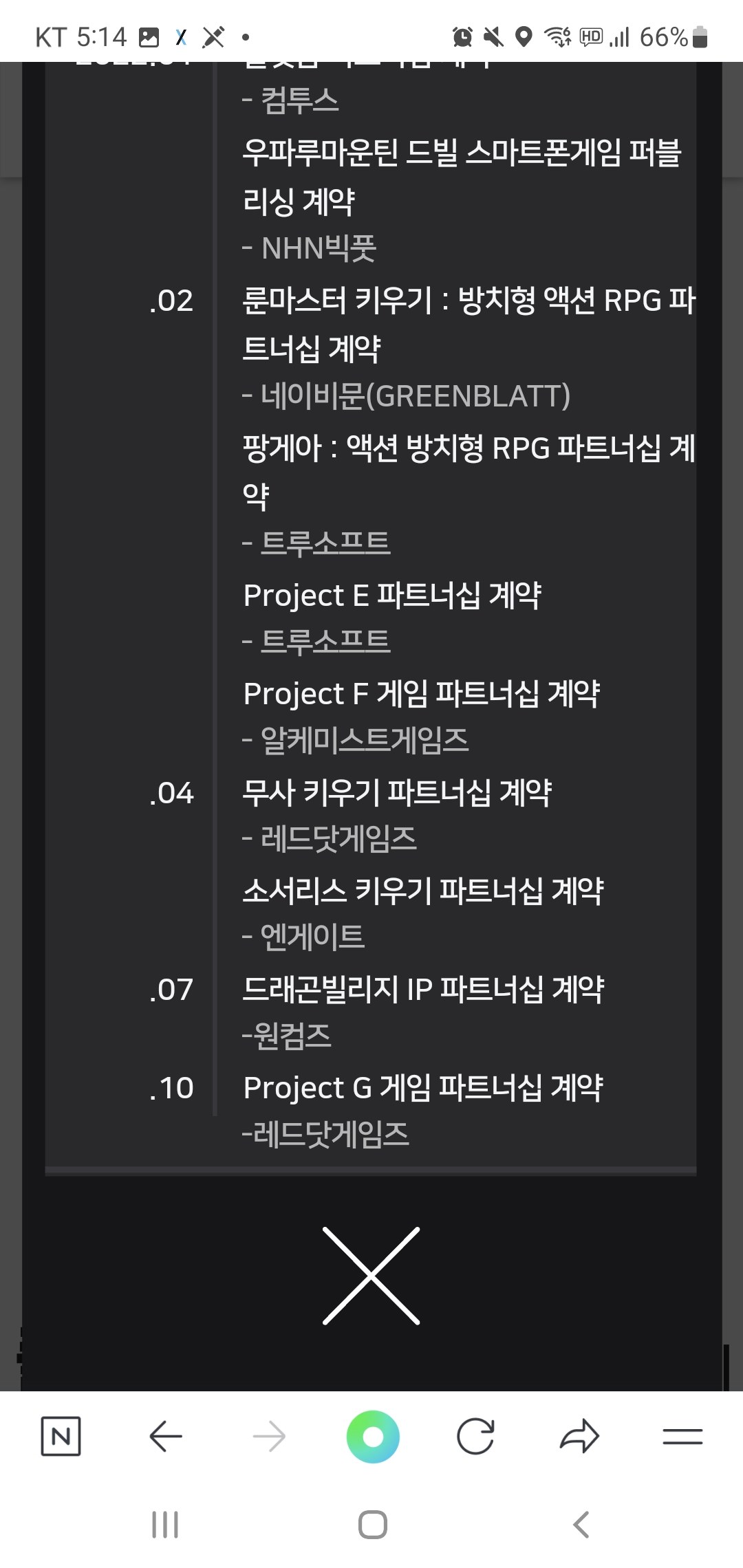Open the Naver home N button
The height and width of the screenshot is (1568, 743).
61,1437
